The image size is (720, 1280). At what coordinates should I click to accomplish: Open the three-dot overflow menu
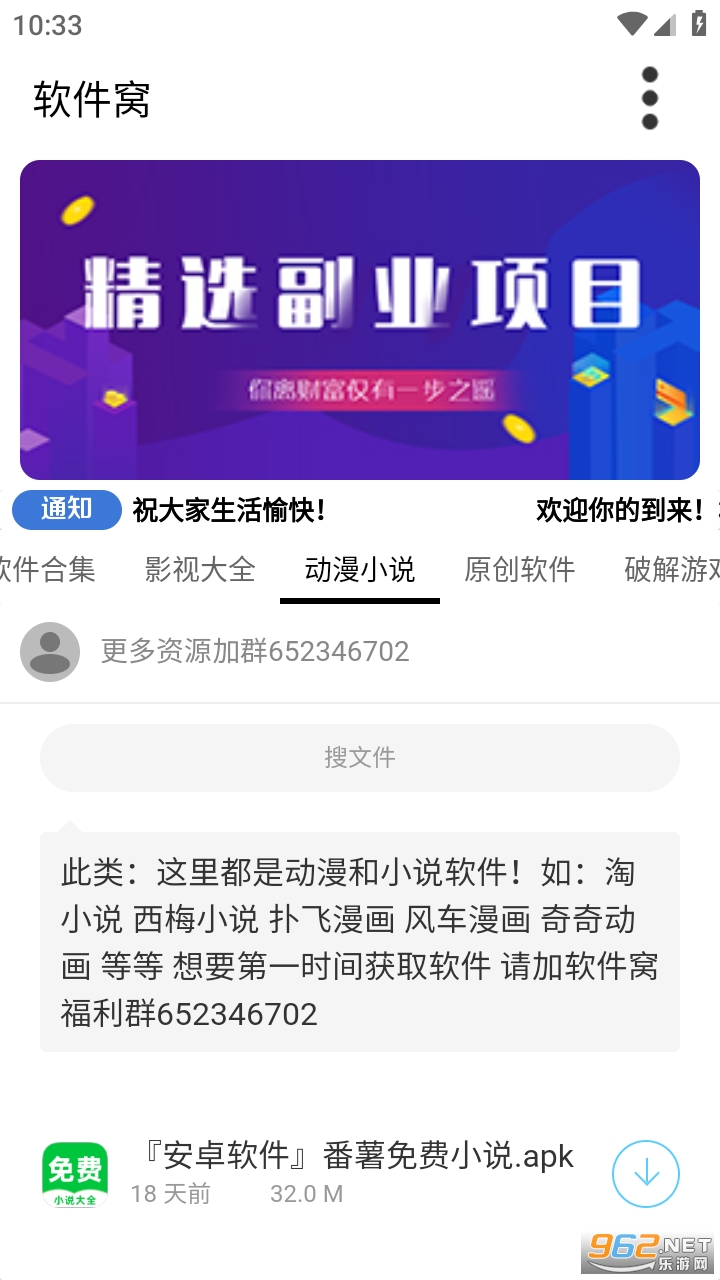click(650, 98)
